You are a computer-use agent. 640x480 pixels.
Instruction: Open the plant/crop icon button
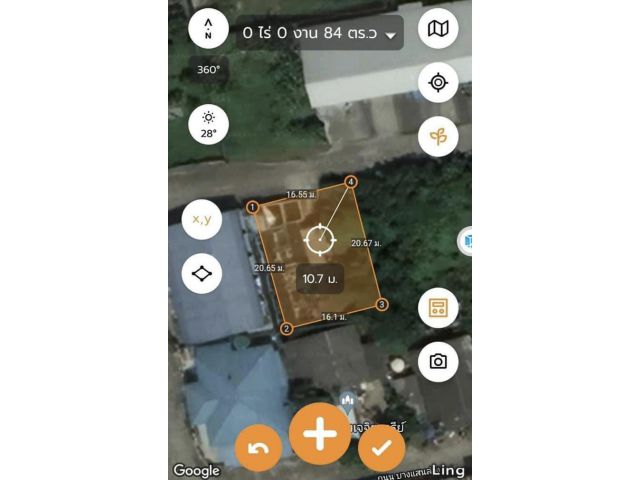438,135
